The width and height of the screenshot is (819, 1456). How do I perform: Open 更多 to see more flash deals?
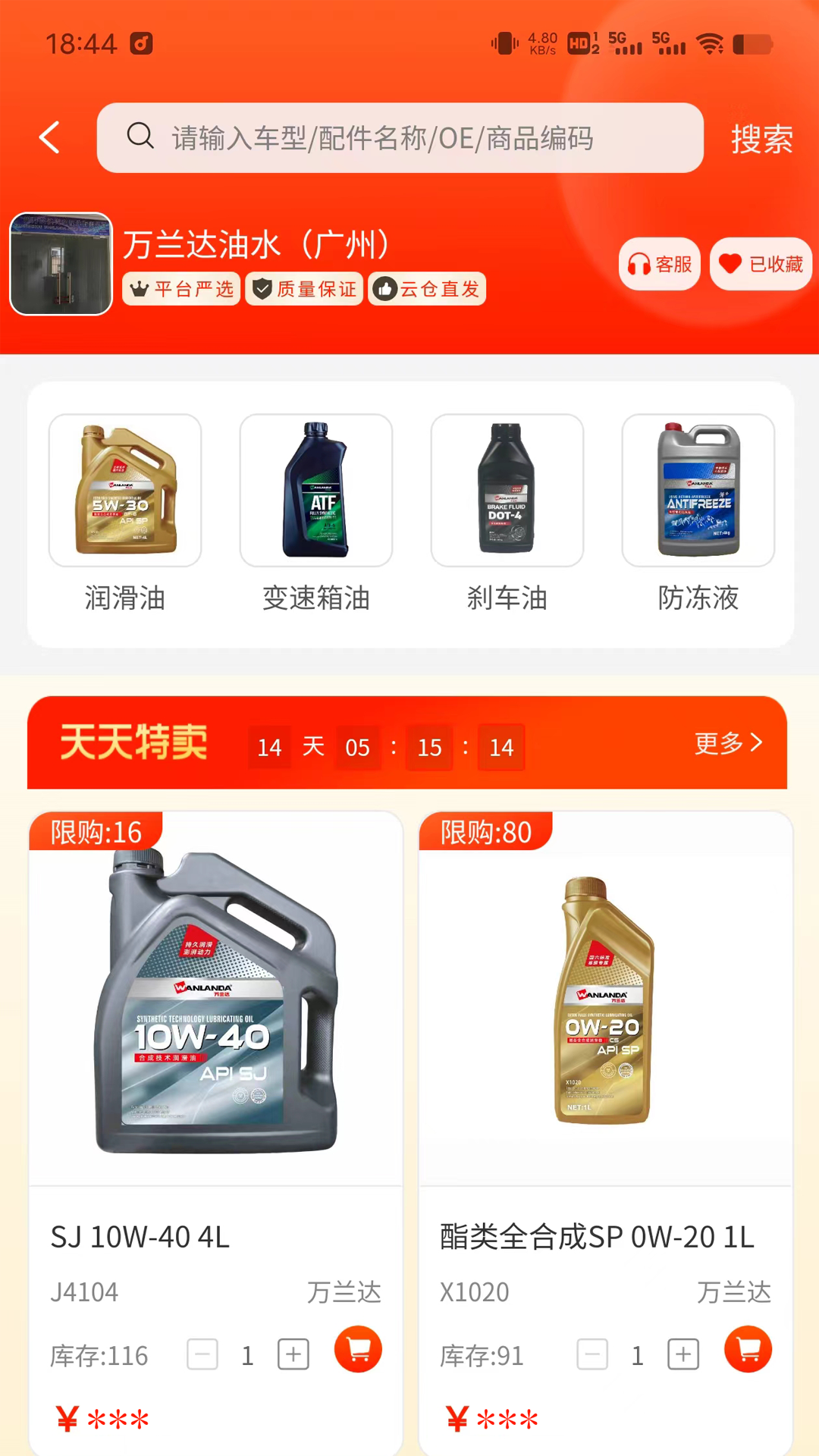click(x=728, y=744)
